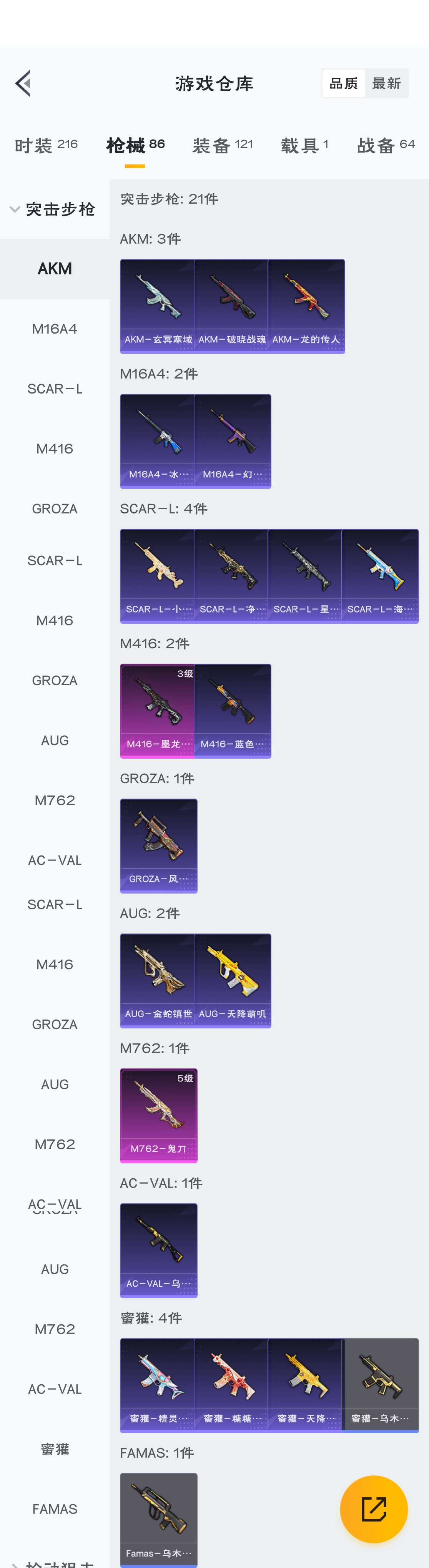View the level 3 M416-墨龙 skin
Screen dimensions: 429x1568
[158, 710]
